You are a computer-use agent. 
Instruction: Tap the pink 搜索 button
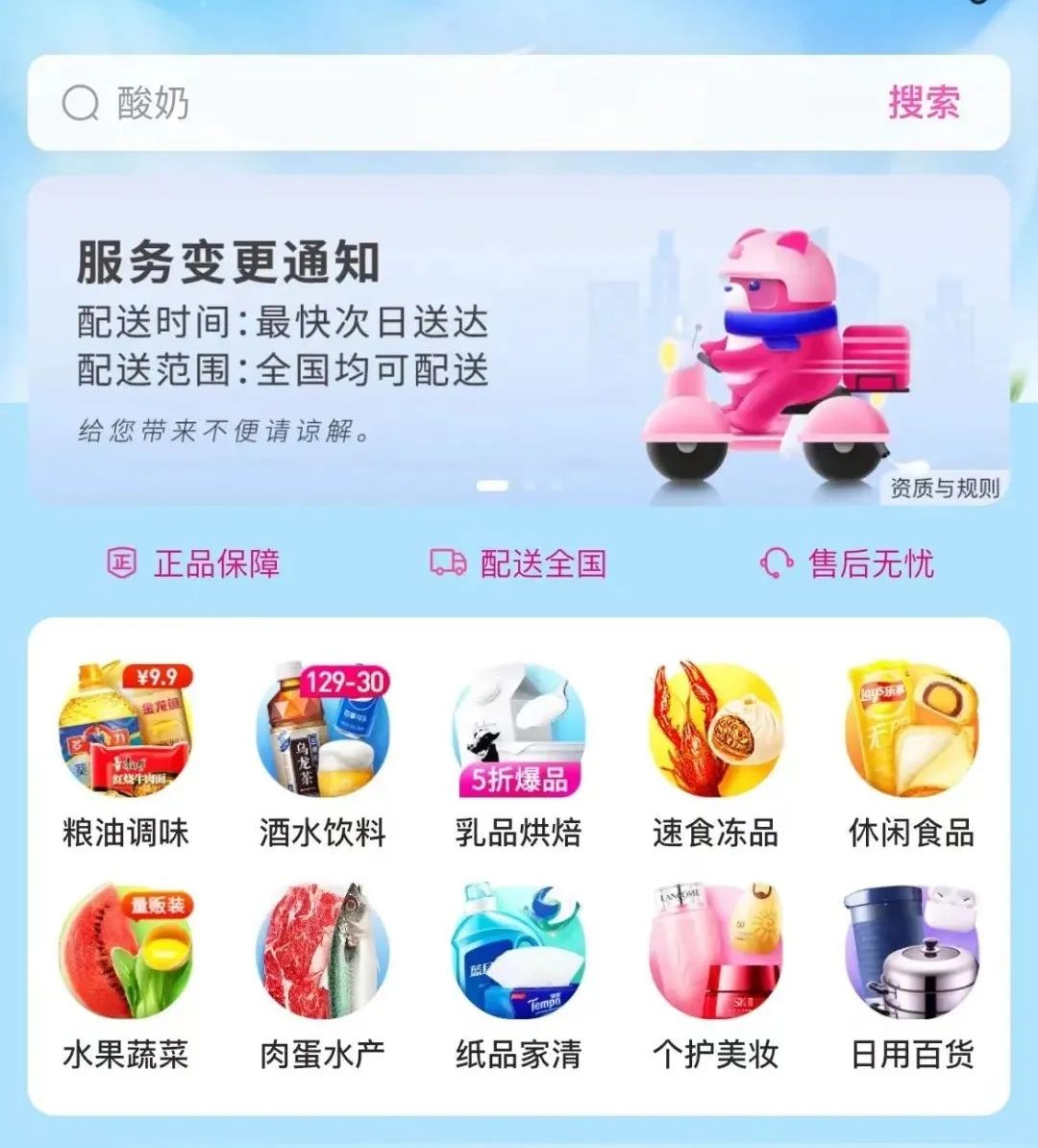pos(924,103)
